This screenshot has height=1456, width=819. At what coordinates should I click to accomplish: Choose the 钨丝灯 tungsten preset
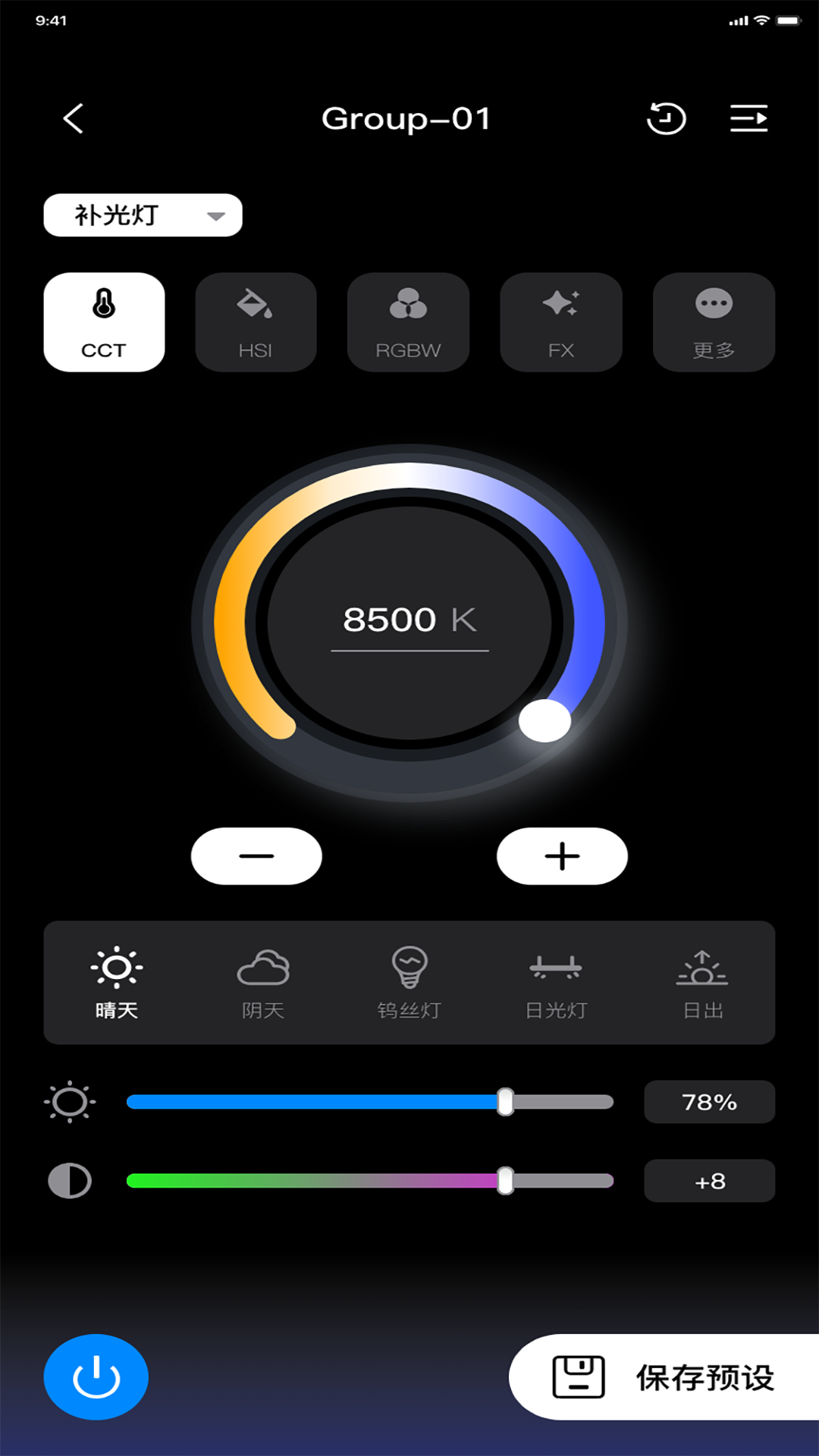click(x=409, y=983)
